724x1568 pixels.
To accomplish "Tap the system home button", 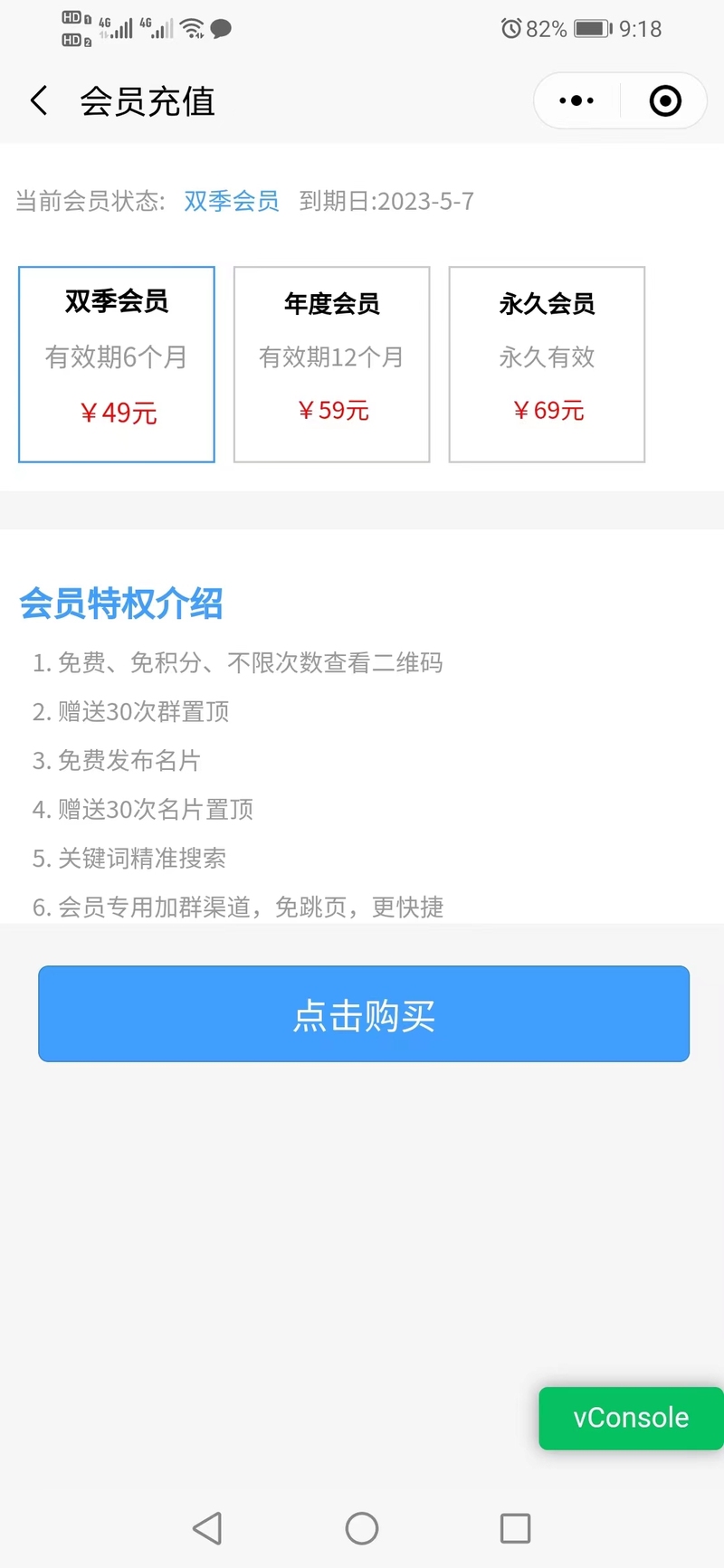I will click(362, 1528).
